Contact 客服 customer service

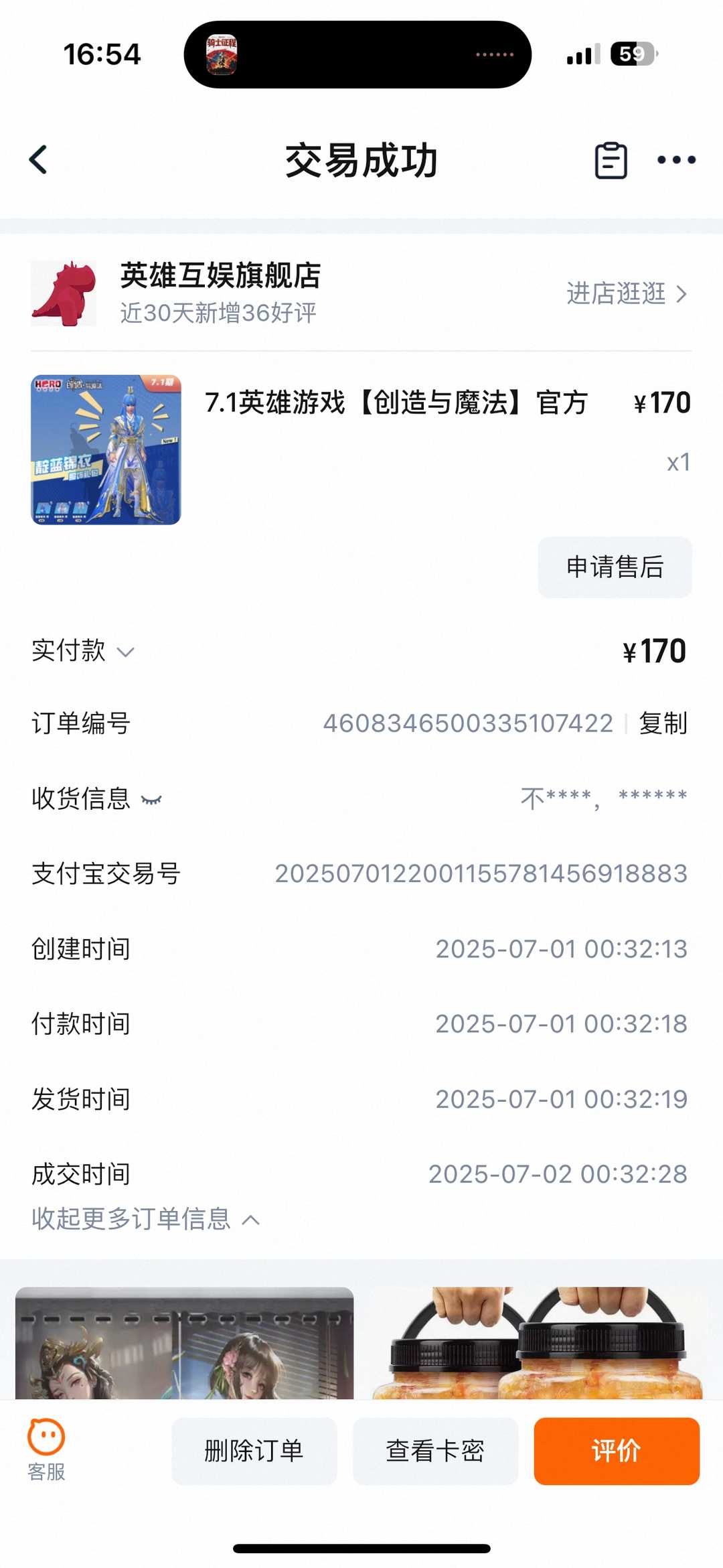coord(46,1450)
